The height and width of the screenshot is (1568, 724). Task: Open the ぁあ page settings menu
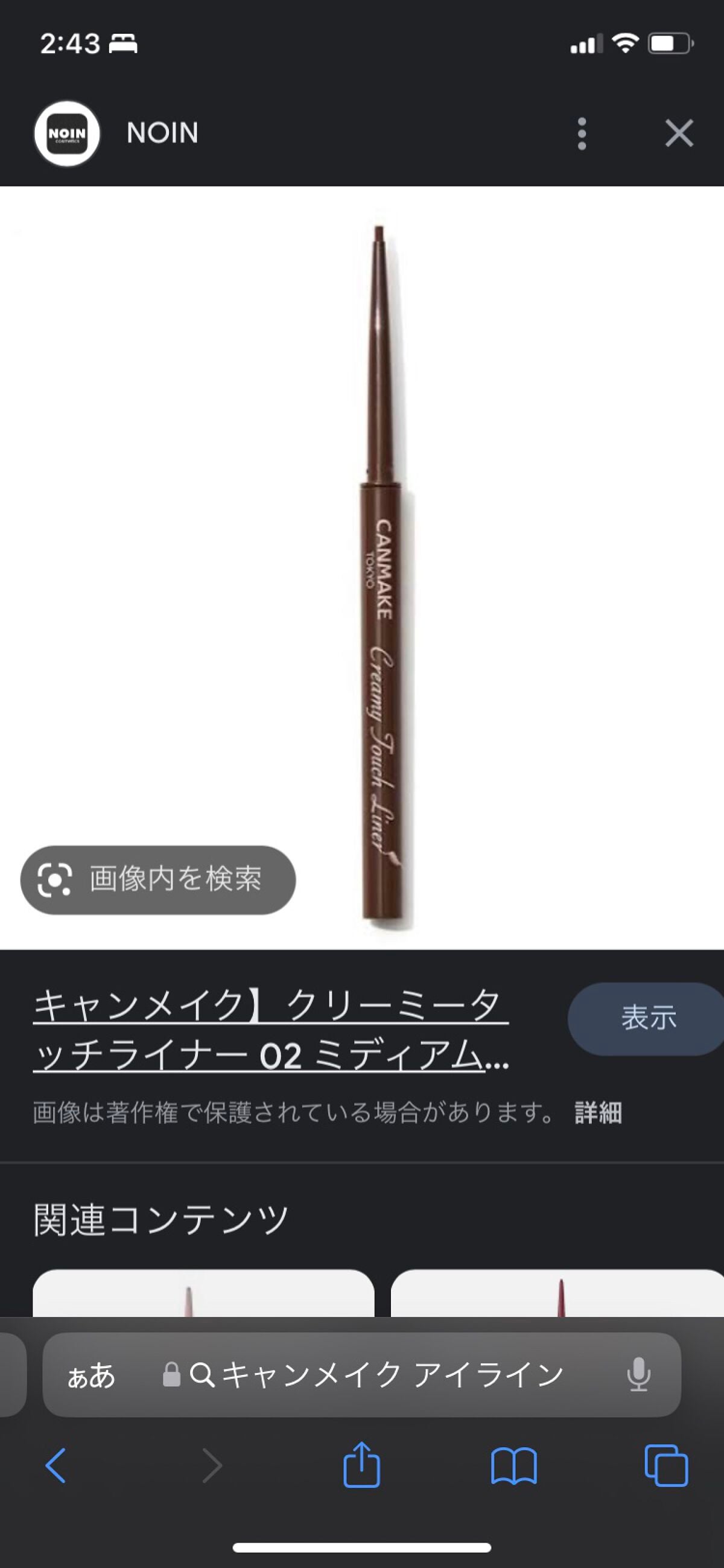tap(91, 1375)
